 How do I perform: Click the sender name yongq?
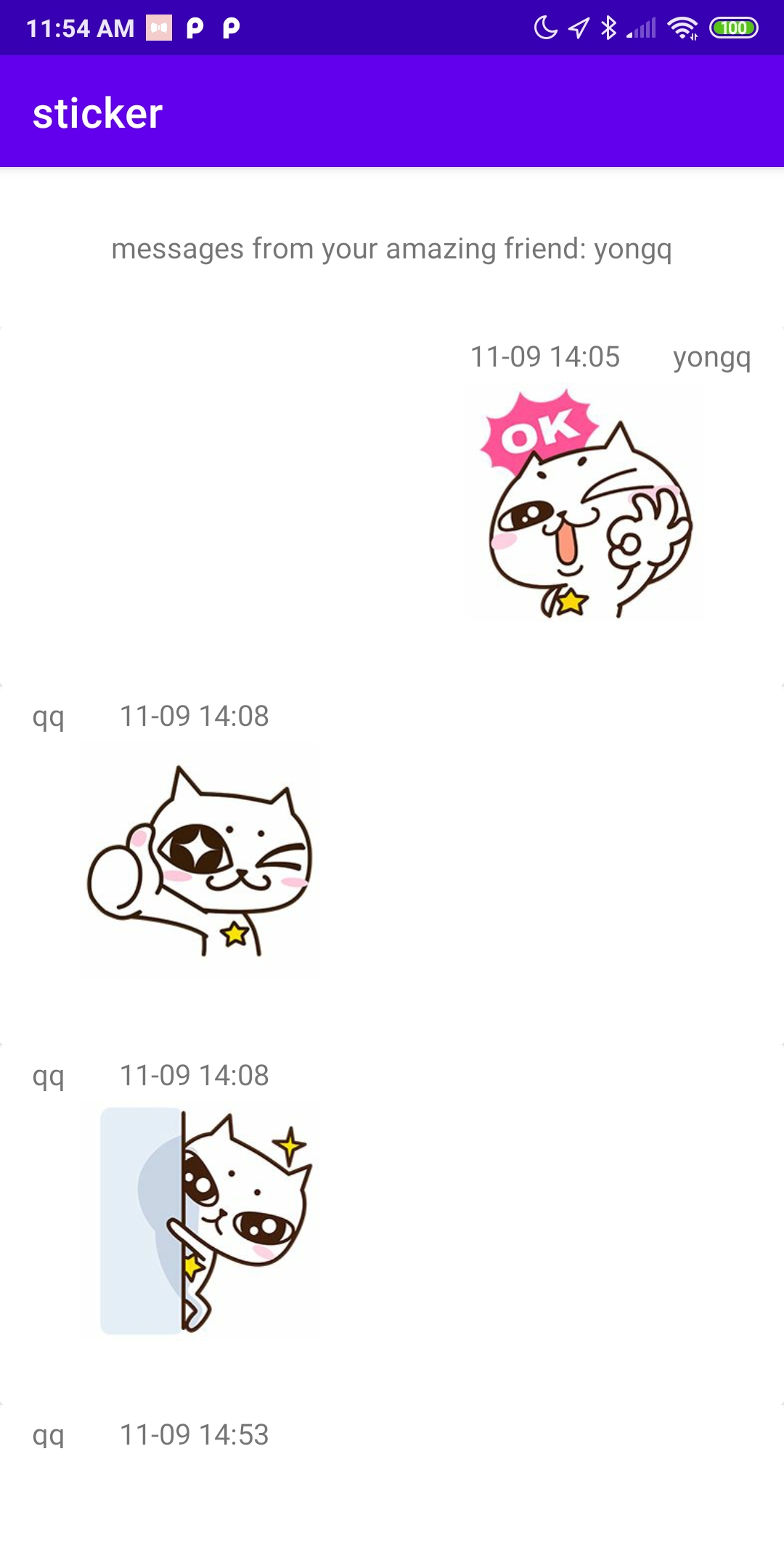[x=711, y=358]
